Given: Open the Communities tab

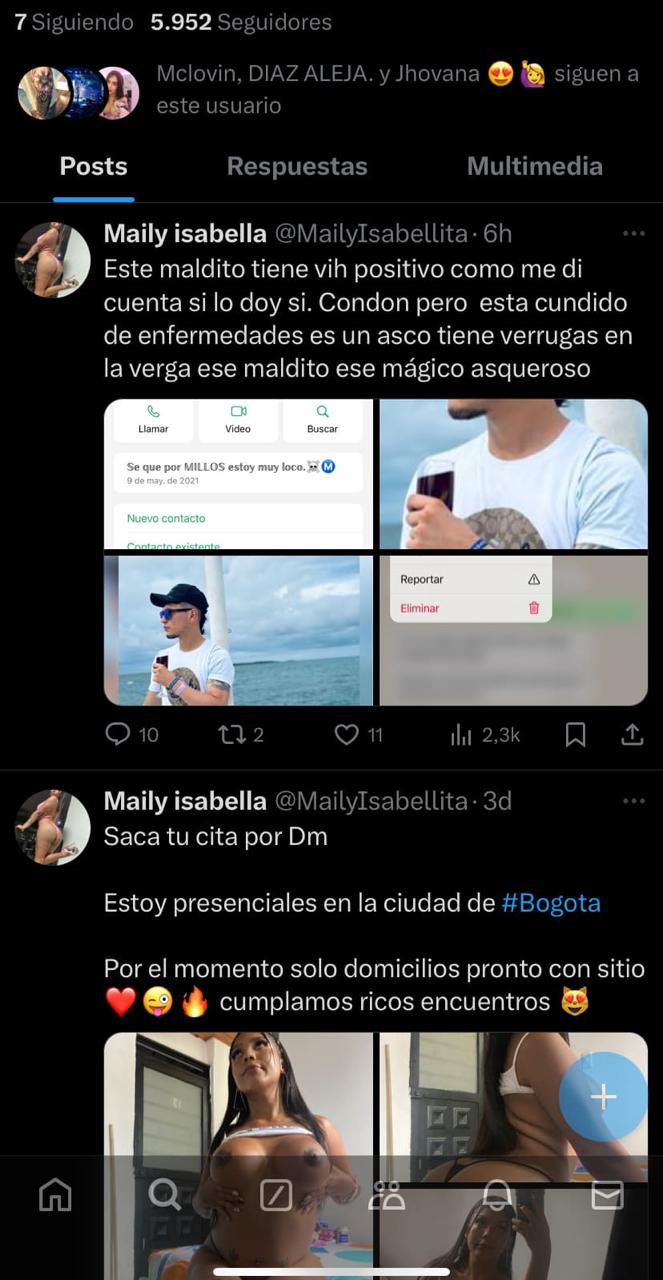Looking at the screenshot, I should click(387, 1194).
